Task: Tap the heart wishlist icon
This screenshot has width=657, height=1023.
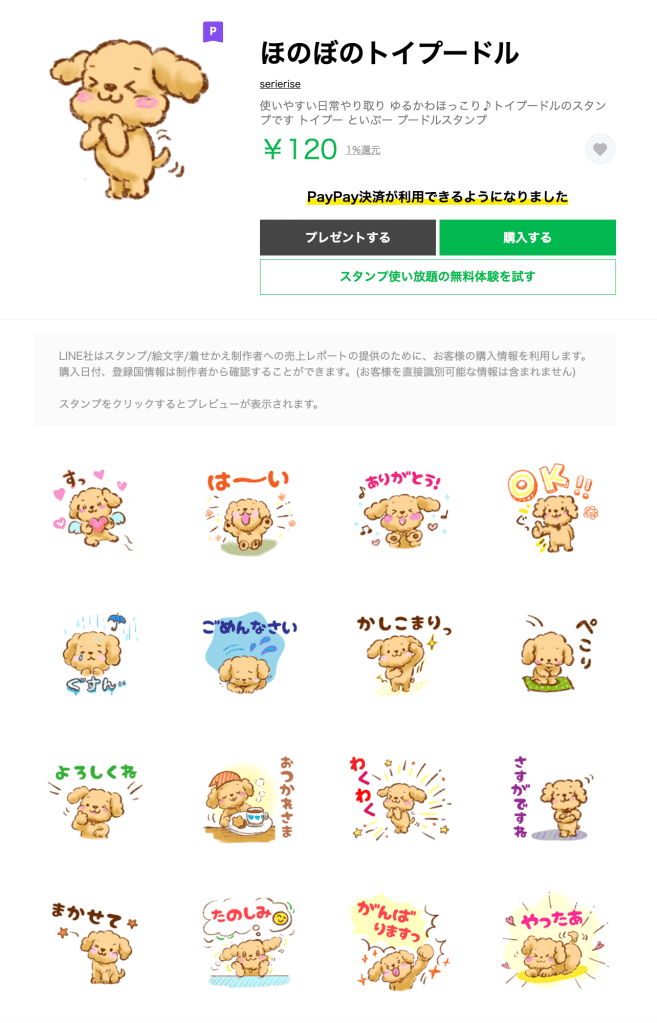Action: (x=600, y=149)
